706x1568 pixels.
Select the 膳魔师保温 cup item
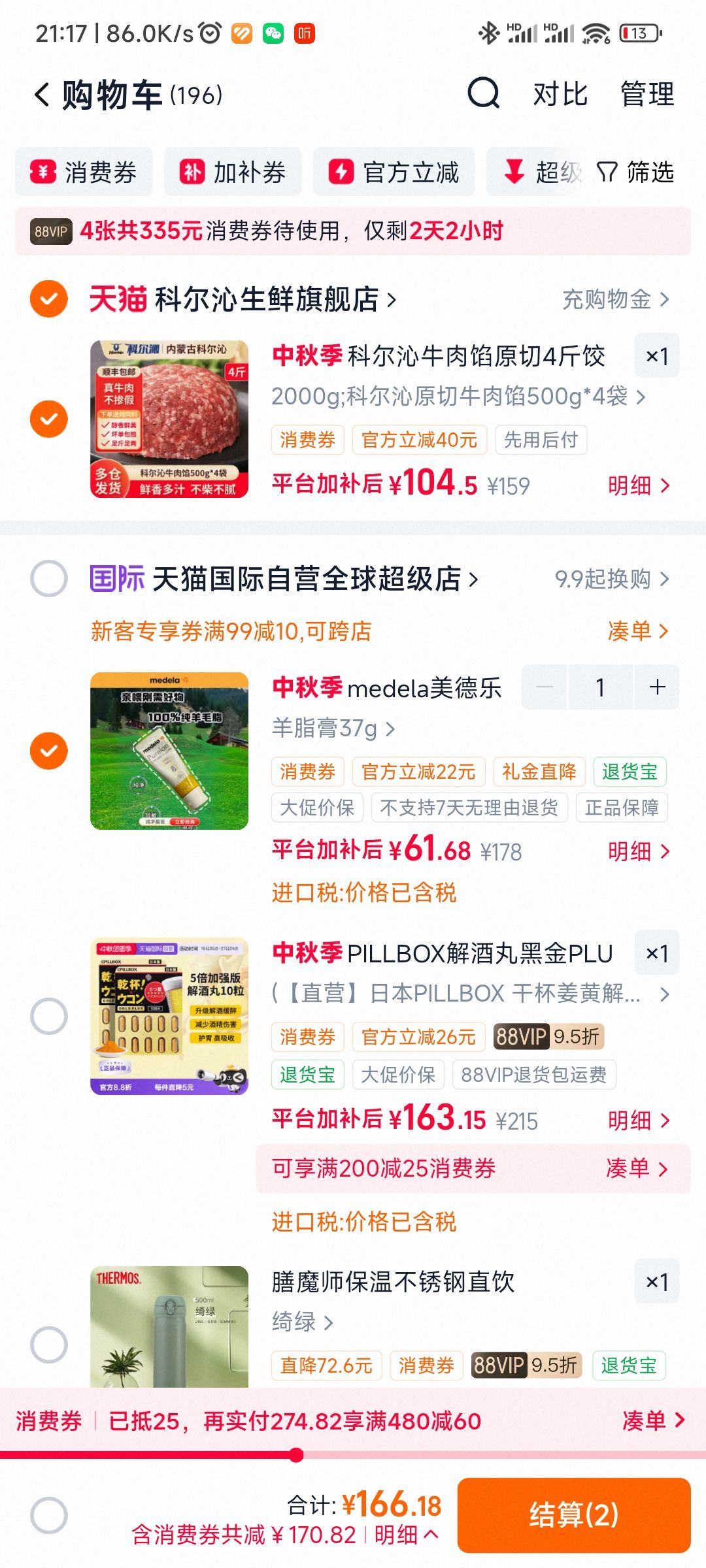pyautogui.click(x=49, y=1345)
